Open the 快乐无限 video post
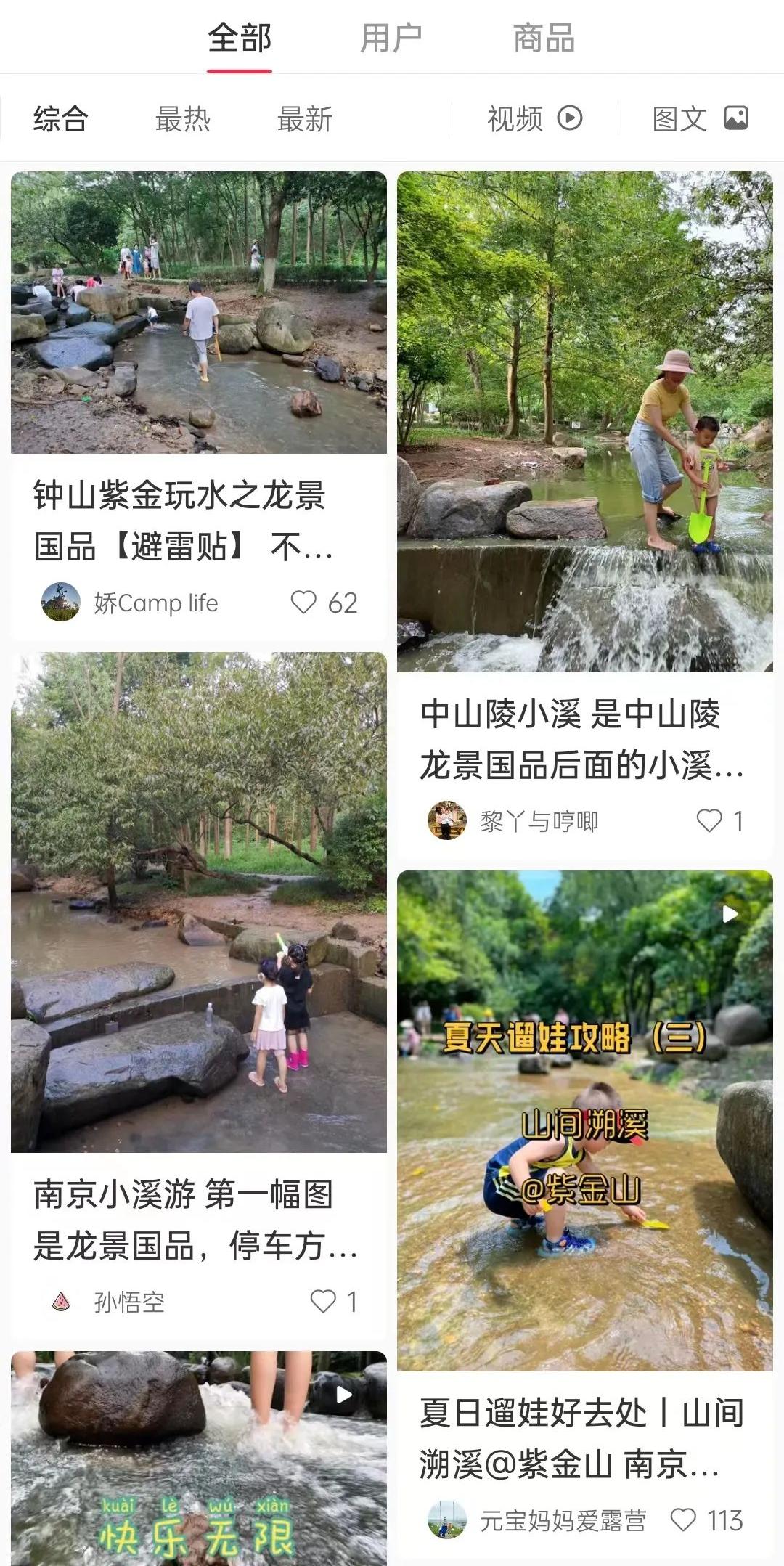The width and height of the screenshot is (784, 1566). [x=198, y=1459]
